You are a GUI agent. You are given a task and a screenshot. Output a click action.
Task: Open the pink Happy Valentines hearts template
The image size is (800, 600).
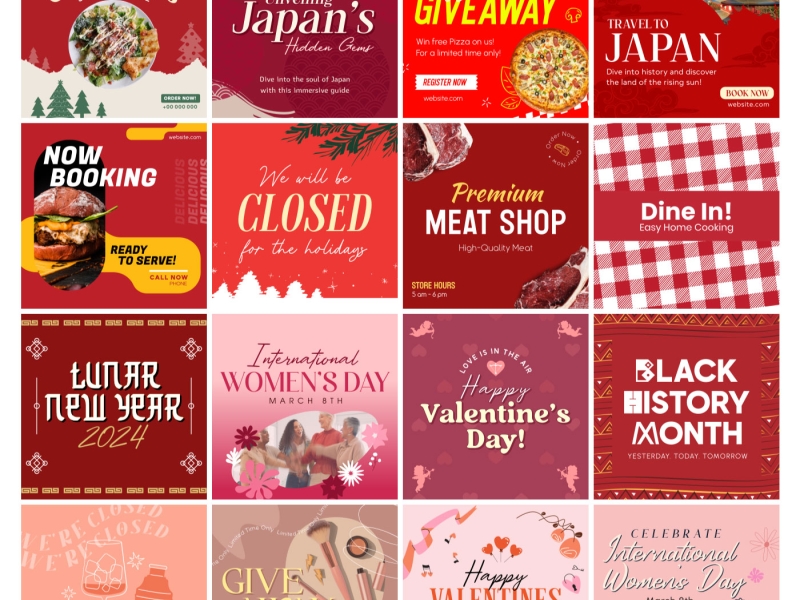(x=496, y=552)
